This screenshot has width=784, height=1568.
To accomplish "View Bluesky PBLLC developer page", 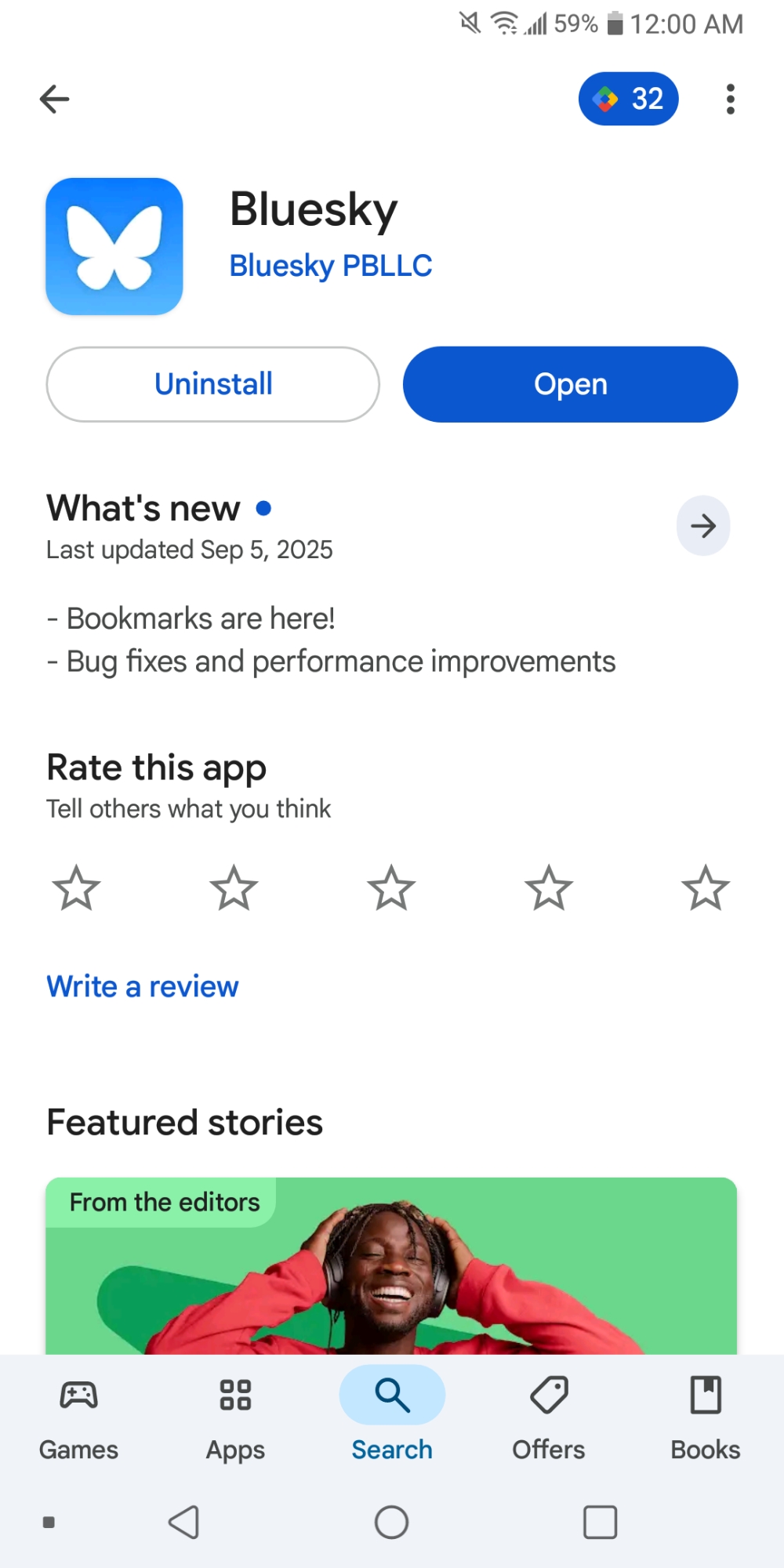I will (330, 266).
